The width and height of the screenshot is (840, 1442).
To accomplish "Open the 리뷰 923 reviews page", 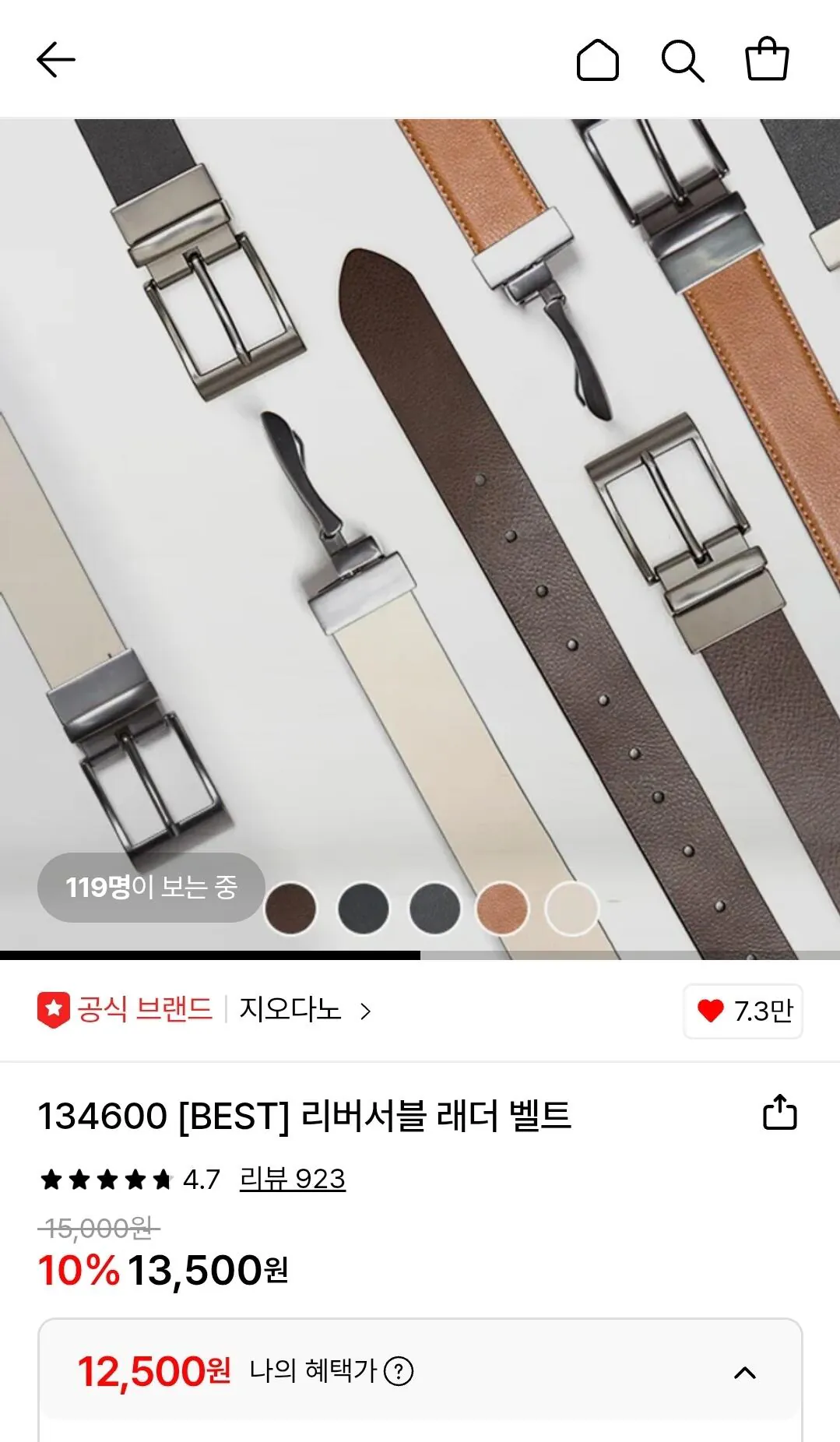I will point(291,1180).
